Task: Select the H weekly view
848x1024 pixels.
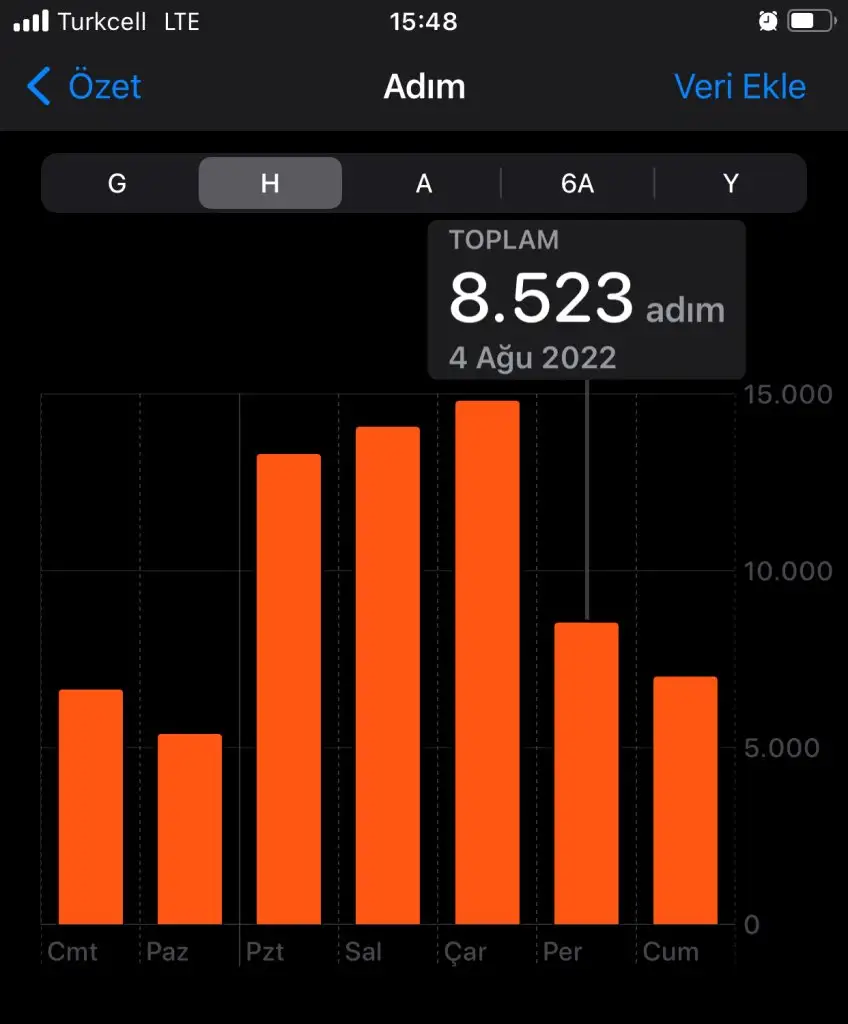Action: point(270,184)
